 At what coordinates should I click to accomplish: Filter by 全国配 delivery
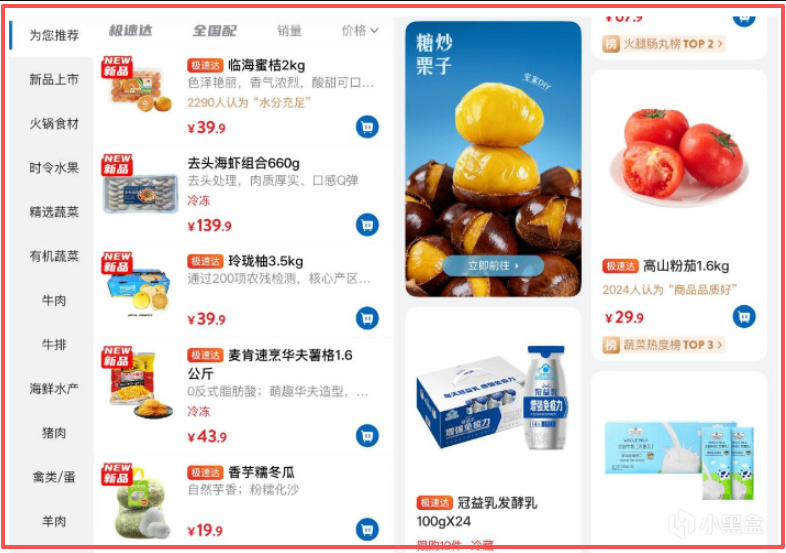215,31
